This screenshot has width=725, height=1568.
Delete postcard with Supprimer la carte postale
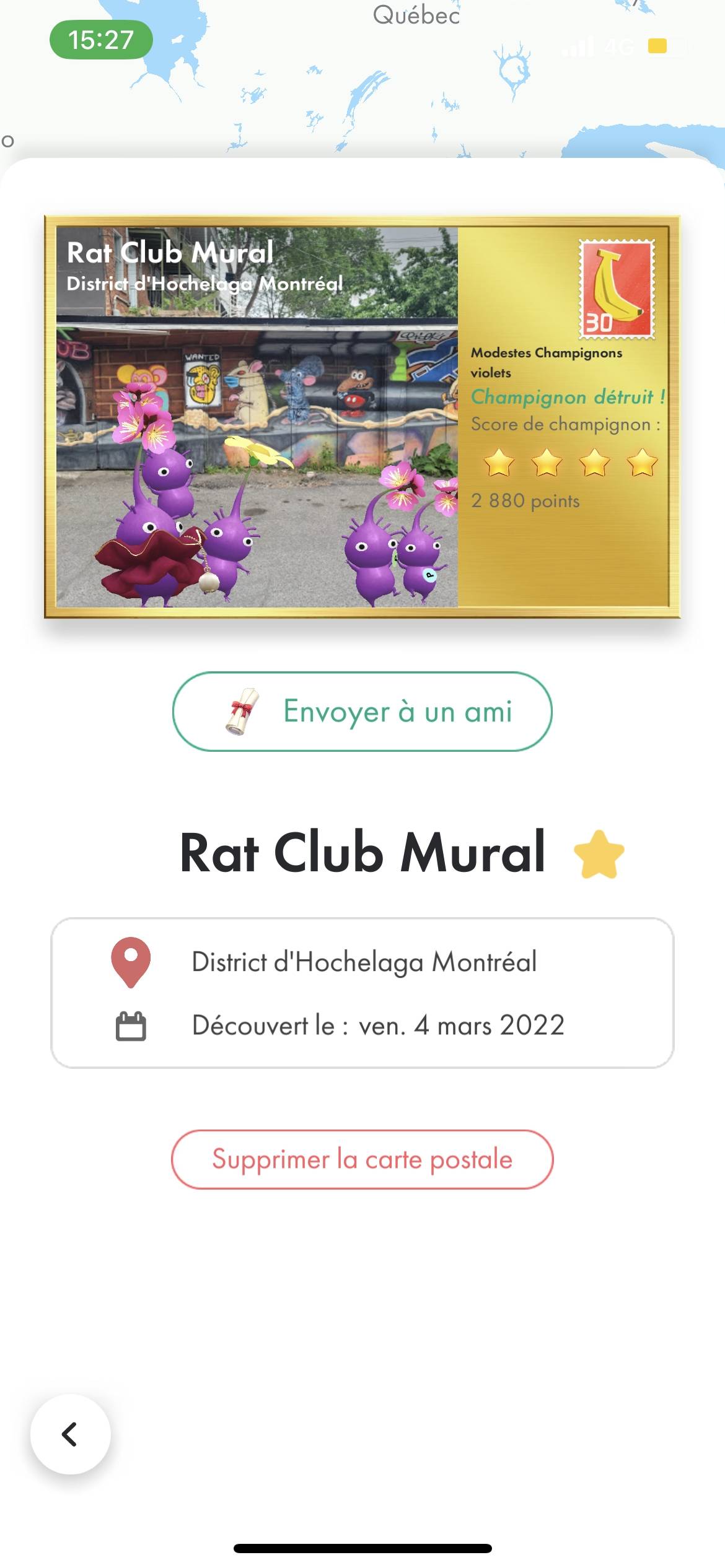pyautogui.click(x=362, y=1159)
